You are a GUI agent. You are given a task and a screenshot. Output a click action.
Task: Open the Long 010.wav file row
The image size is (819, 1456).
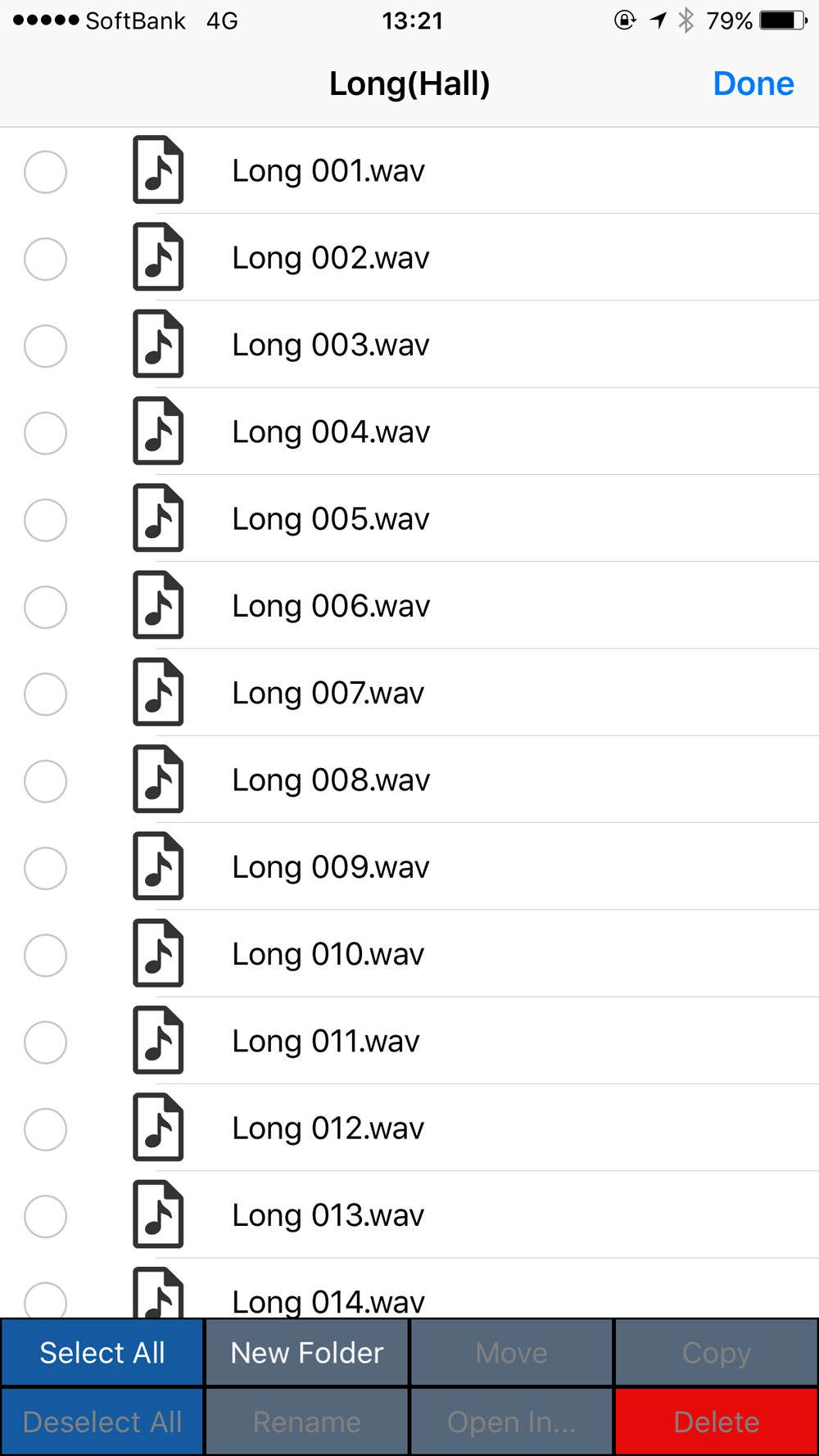409,954
